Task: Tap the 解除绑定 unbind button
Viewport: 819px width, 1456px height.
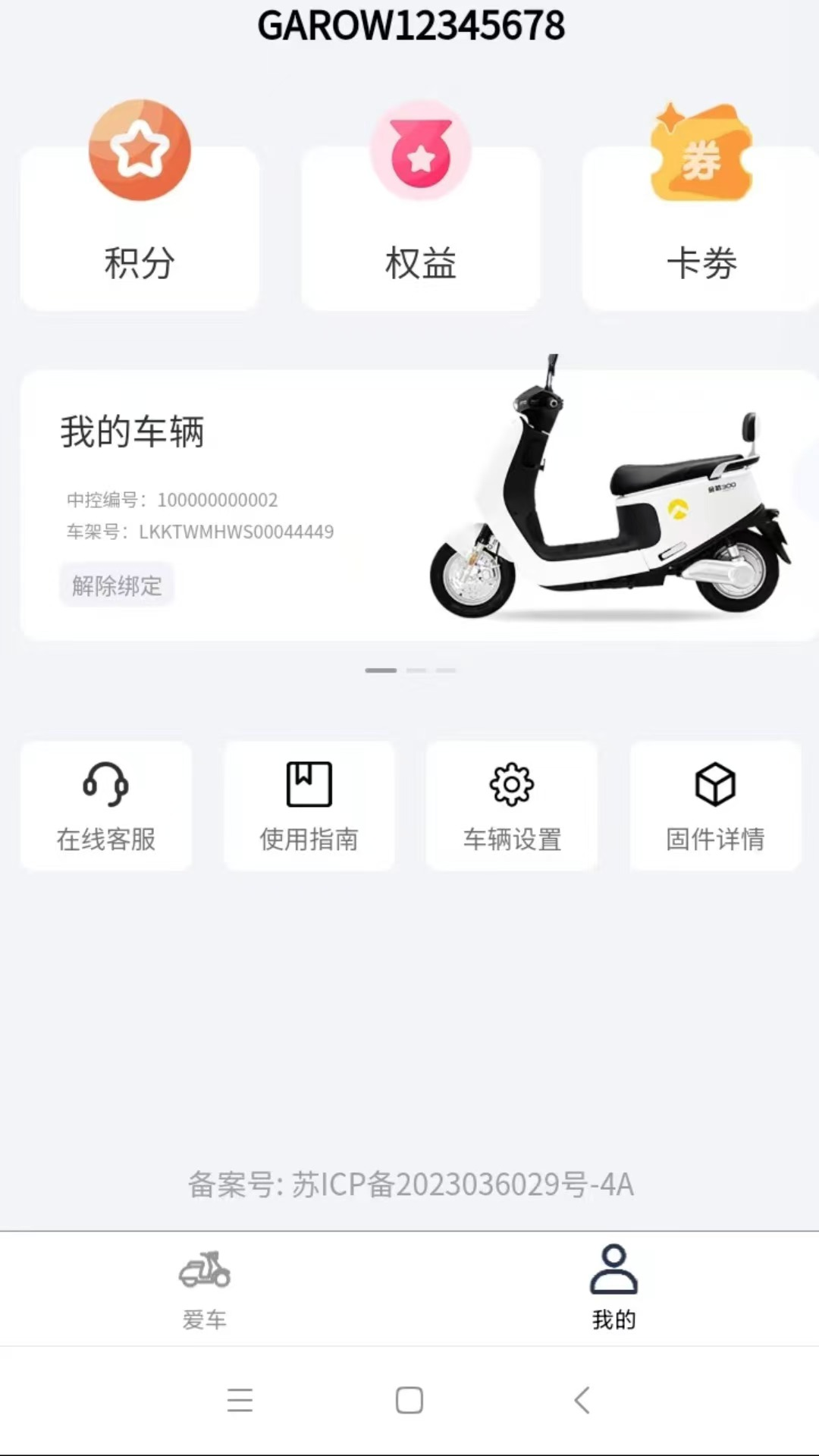Action: (117, 585)
